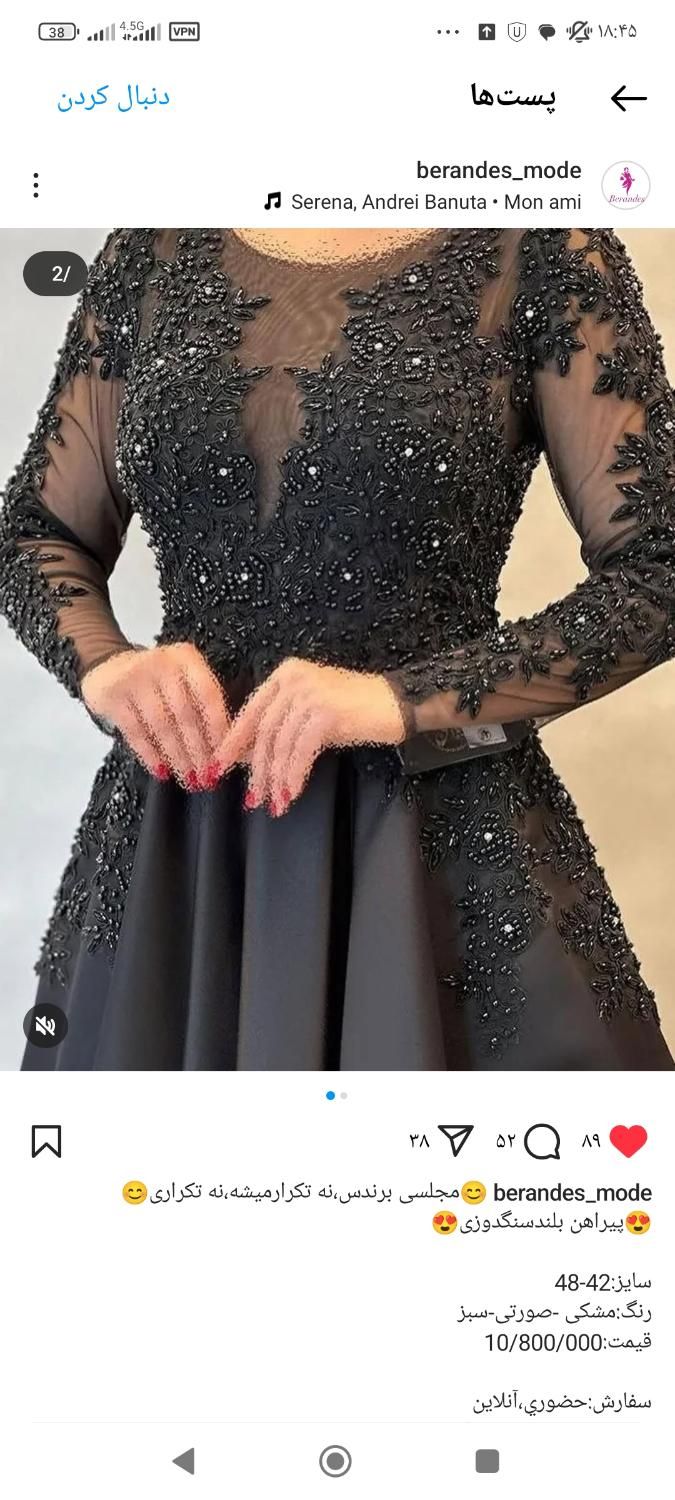675x1500 pixels.
Task: Open berandes_mode username in post header
Action: pos(498,170)
